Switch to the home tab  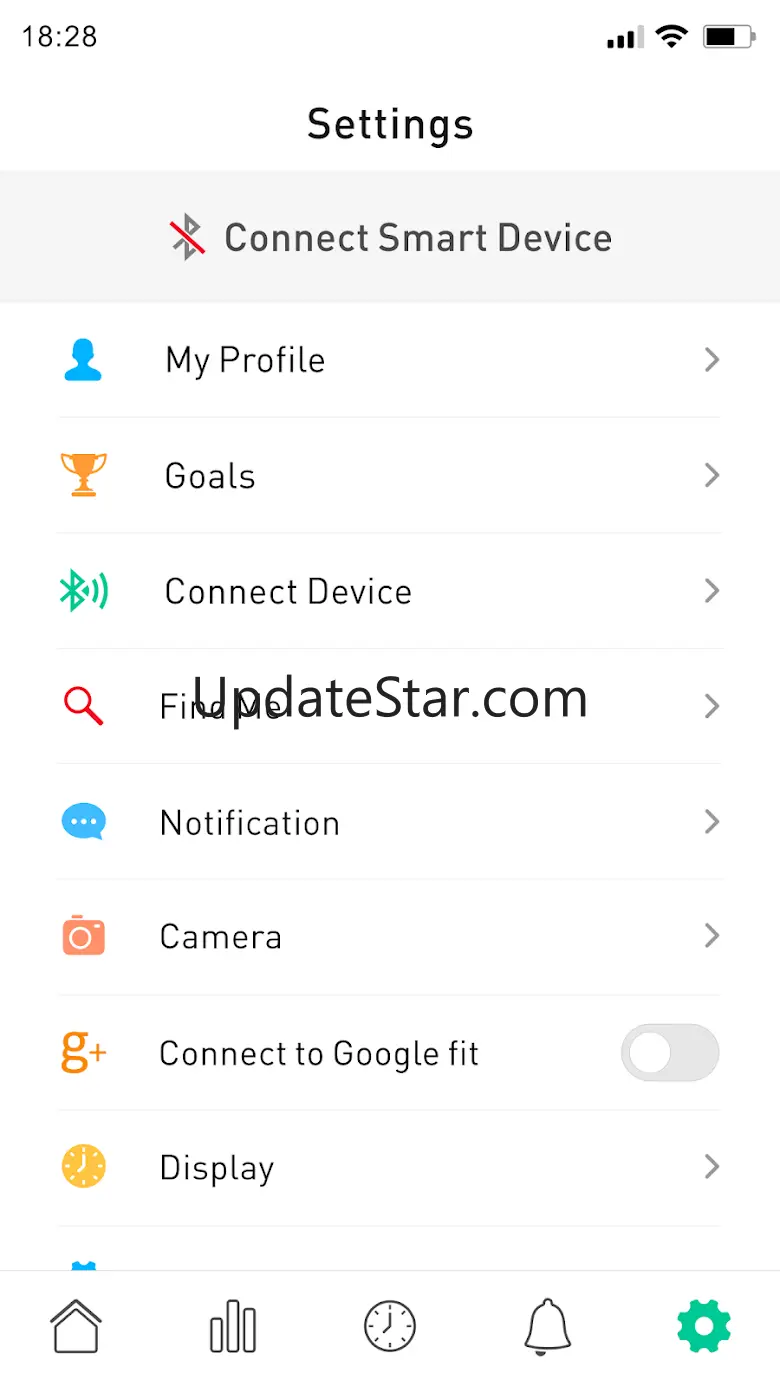[x=76, y=1327]
